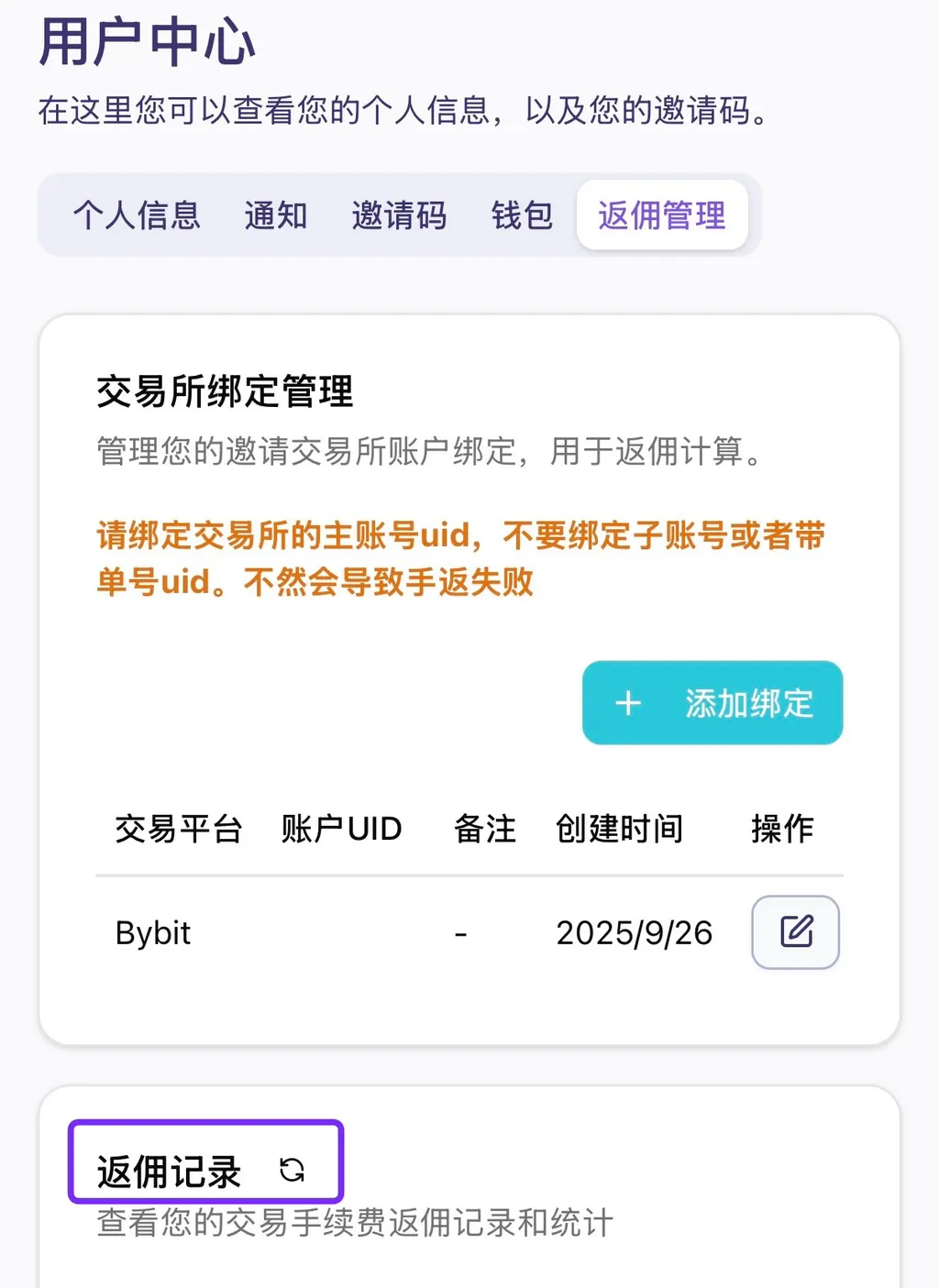The image size is (939, 1288).
Task: Open the 通知 tab
Action: [x=276, y=215]
